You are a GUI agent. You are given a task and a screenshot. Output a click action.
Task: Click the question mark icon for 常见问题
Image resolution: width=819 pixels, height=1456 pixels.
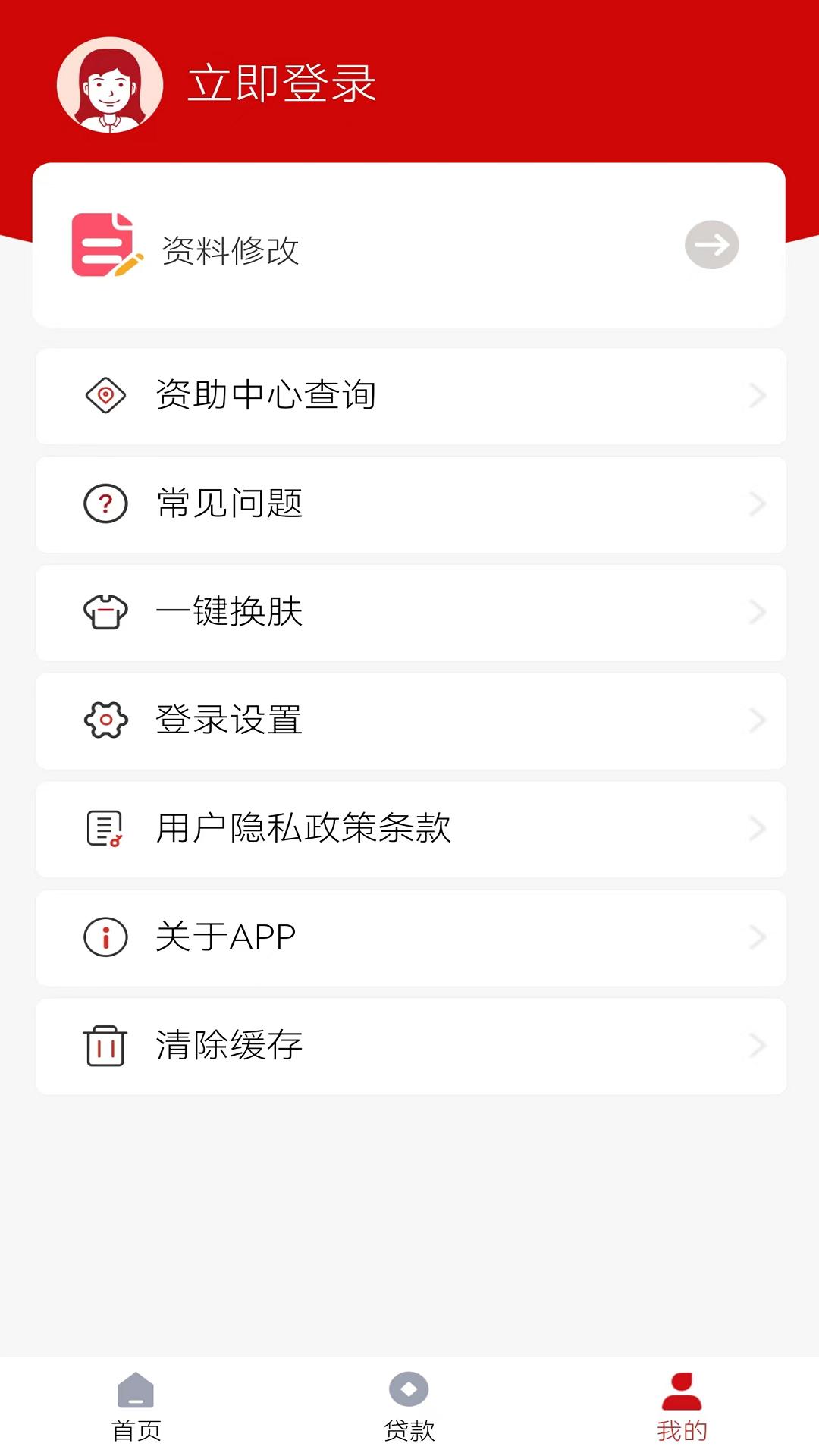[105, 504]
